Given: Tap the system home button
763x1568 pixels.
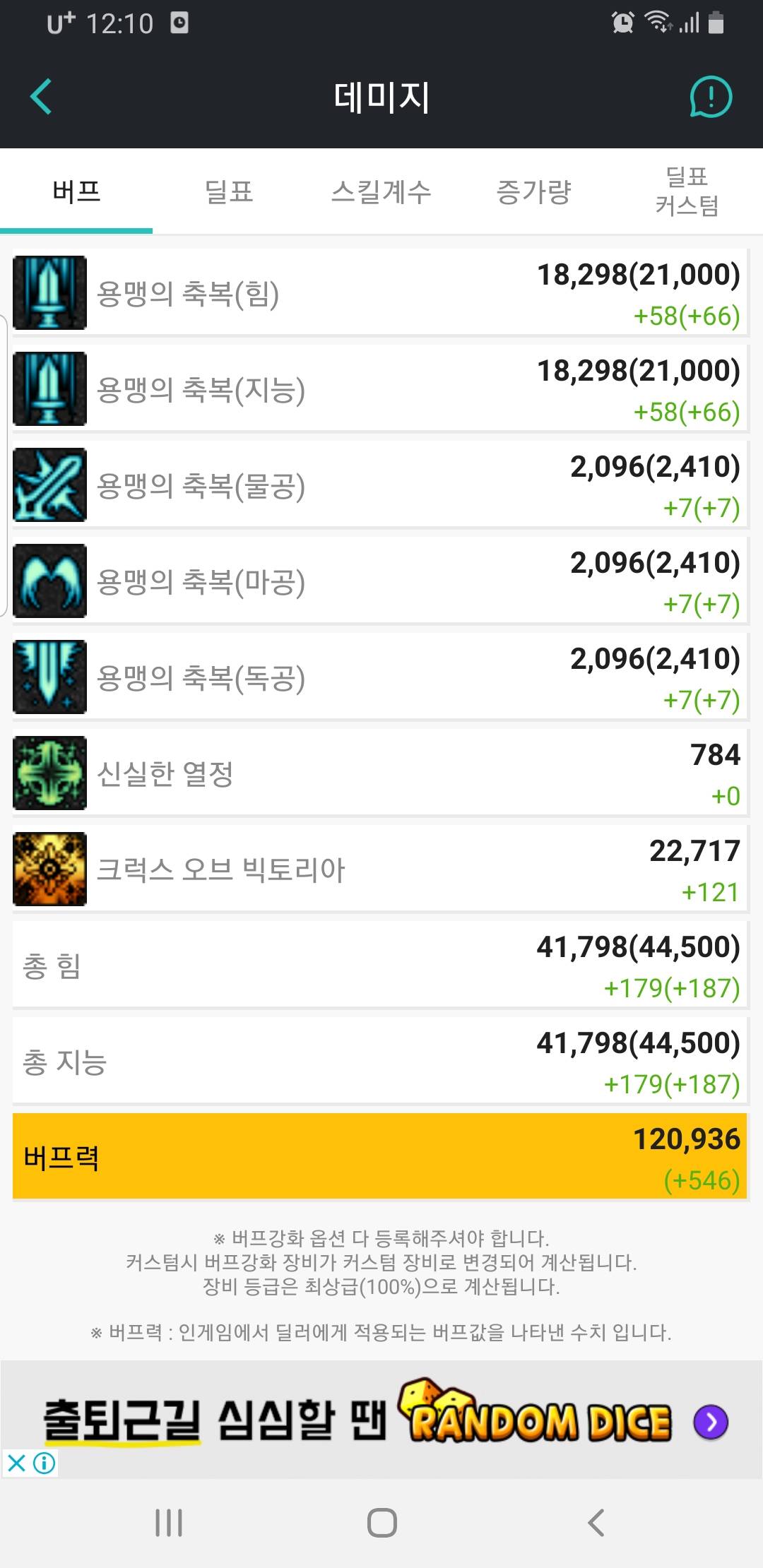Looking at the screenshot, I should tap(381, 1522).
